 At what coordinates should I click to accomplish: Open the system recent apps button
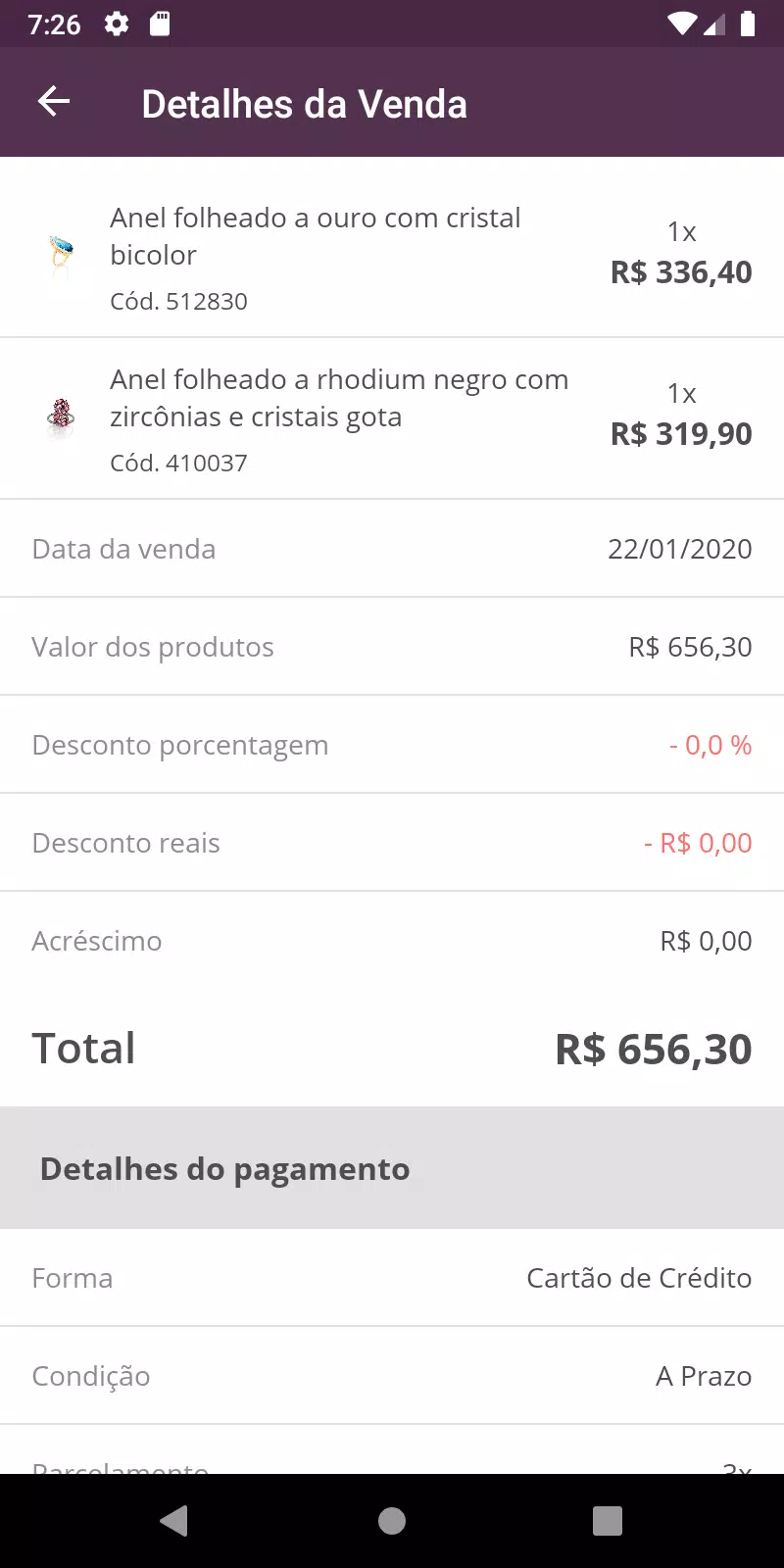pyautogui.click(x=608, y=1520)
